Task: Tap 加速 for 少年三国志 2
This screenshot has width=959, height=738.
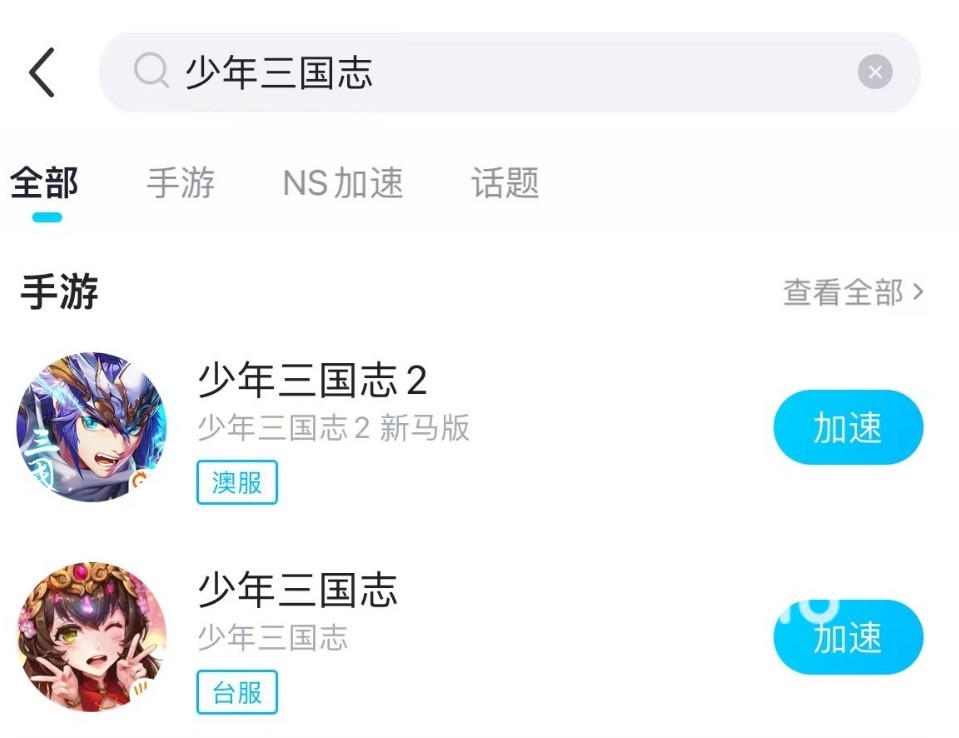Action: pos(847,428)
